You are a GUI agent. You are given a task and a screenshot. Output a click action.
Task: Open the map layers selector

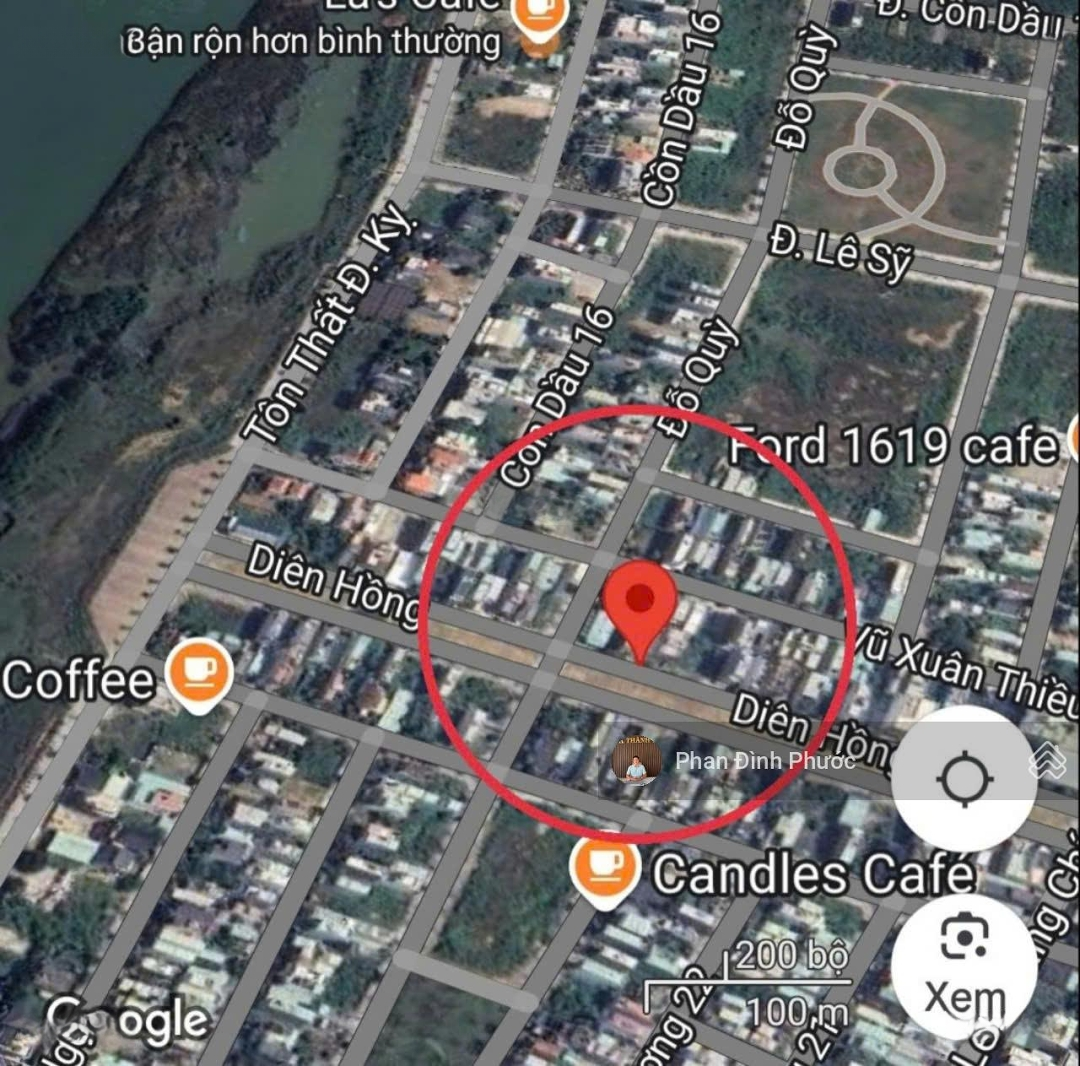pos(1047,762)
